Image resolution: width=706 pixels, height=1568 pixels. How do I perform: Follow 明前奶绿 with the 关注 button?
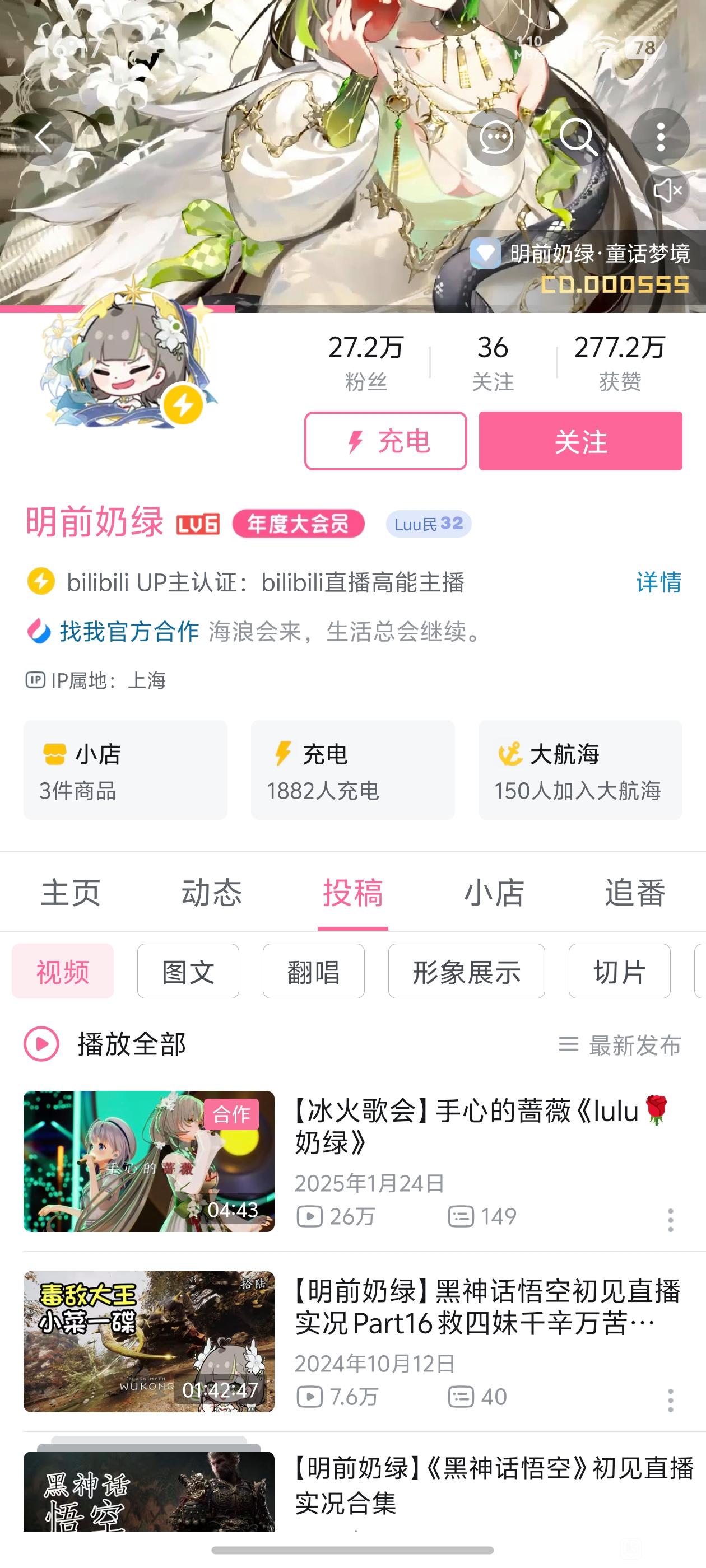coord(580,441)
